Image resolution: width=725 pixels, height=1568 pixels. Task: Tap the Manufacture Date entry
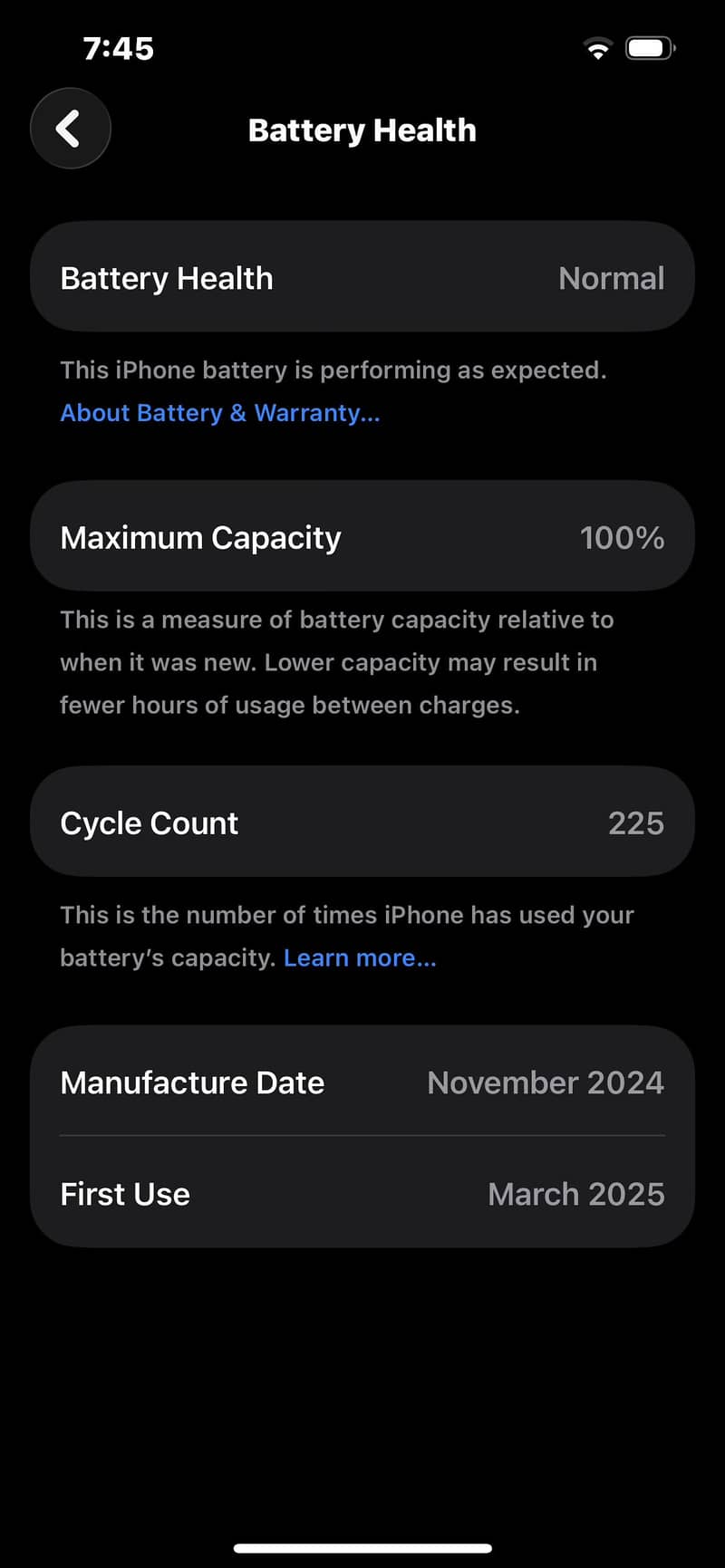362,1082
